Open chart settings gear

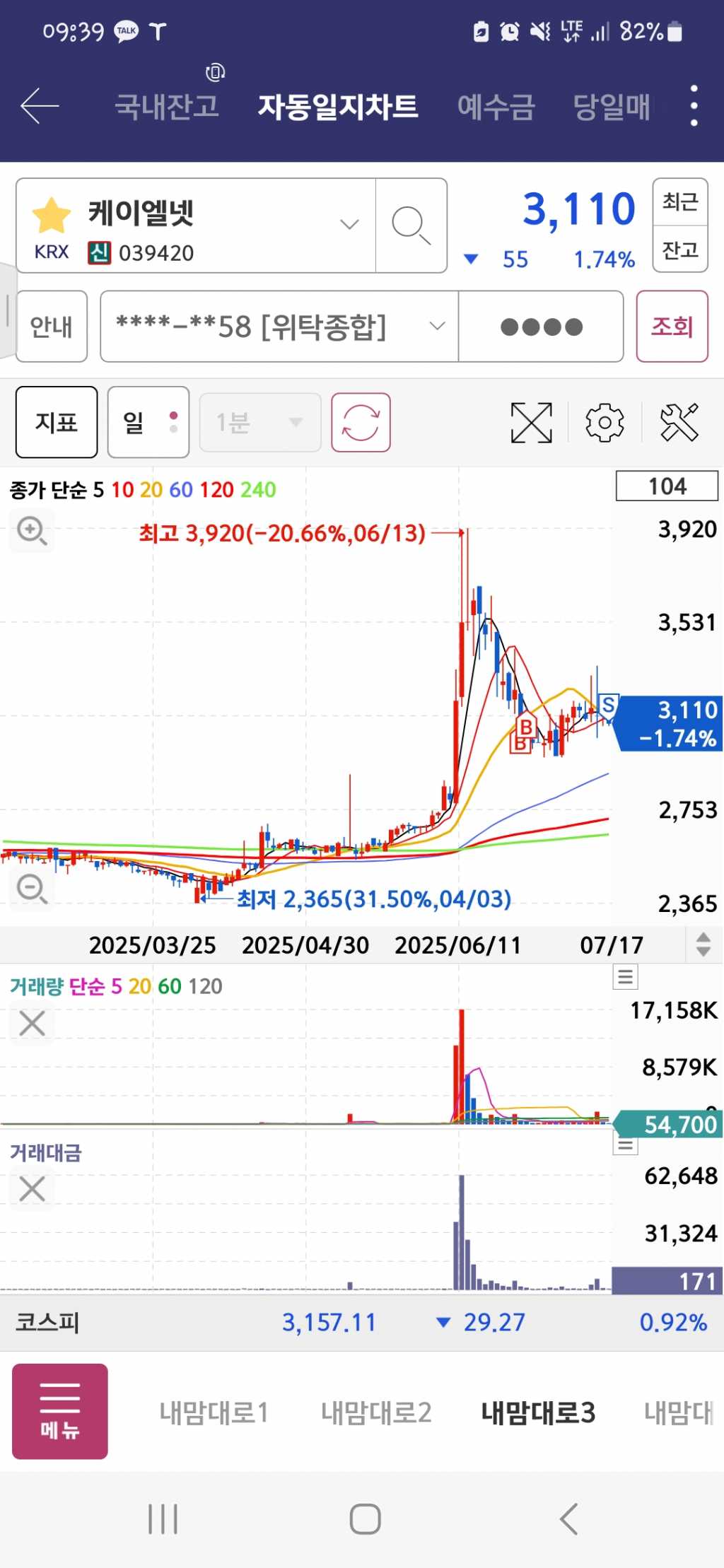605,422
